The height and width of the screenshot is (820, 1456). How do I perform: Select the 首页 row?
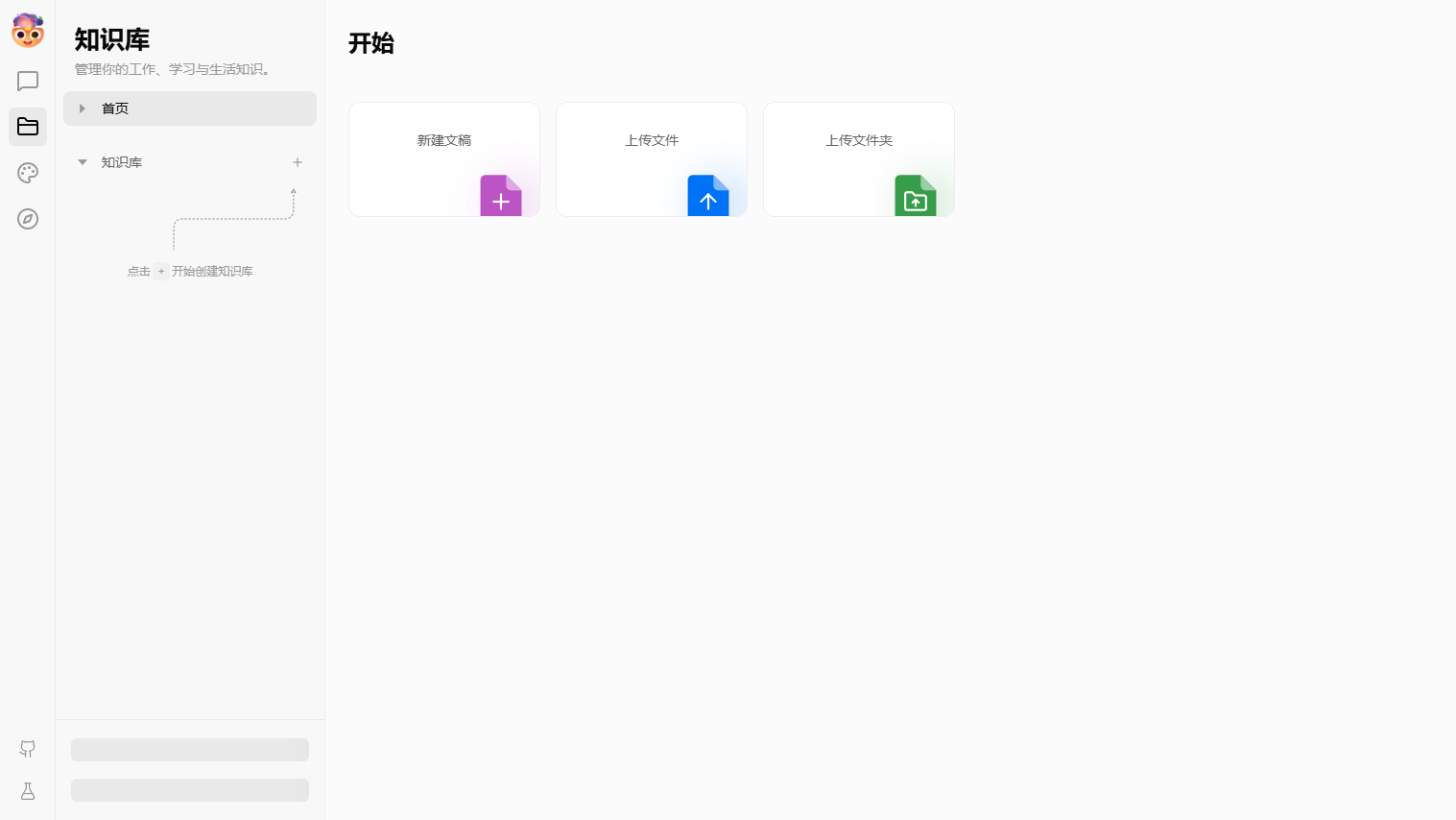click(190, 109)
